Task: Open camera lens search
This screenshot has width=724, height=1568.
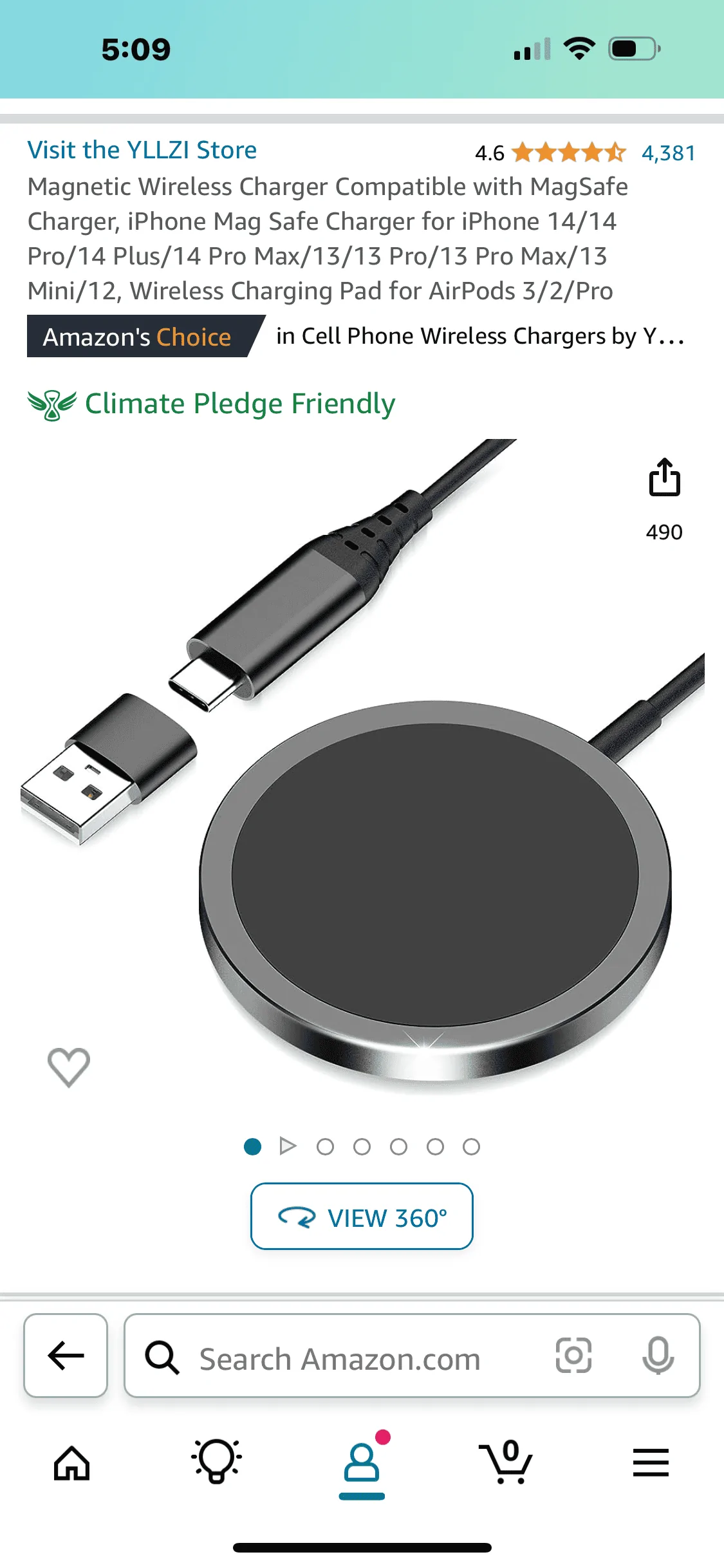Action: pyautogui.click(x=573, y=1356)
